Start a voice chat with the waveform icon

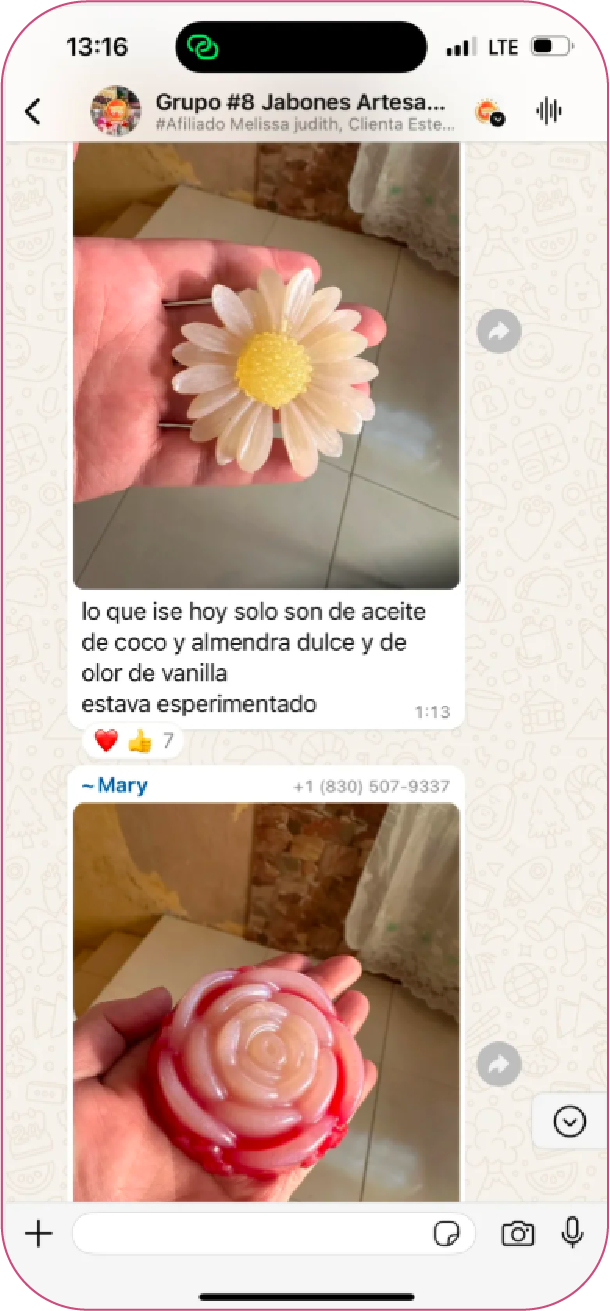pyautogui.click(x=548, y=111)
